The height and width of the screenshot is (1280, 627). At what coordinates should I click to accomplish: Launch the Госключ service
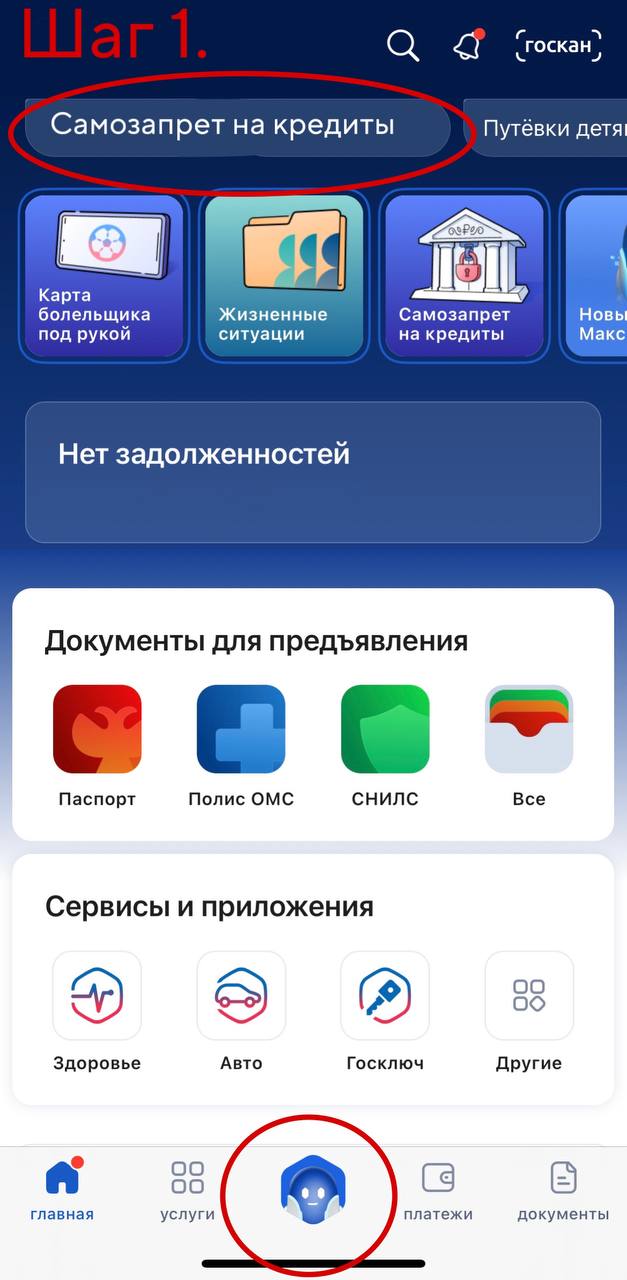[x=385, y=1011]
